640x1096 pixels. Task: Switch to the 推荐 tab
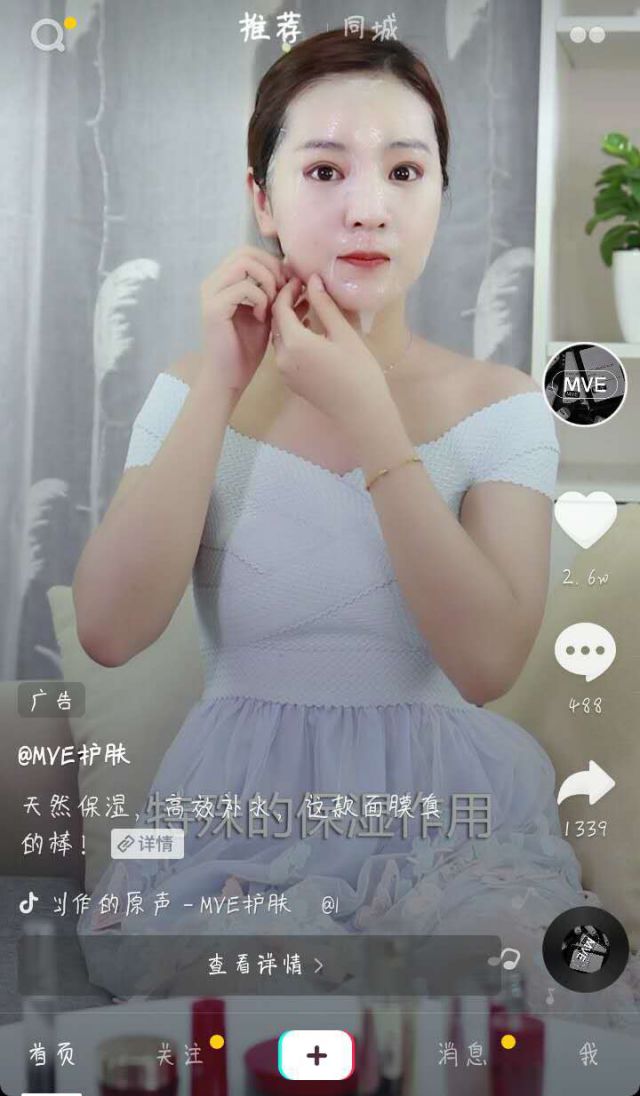[270, 28]
